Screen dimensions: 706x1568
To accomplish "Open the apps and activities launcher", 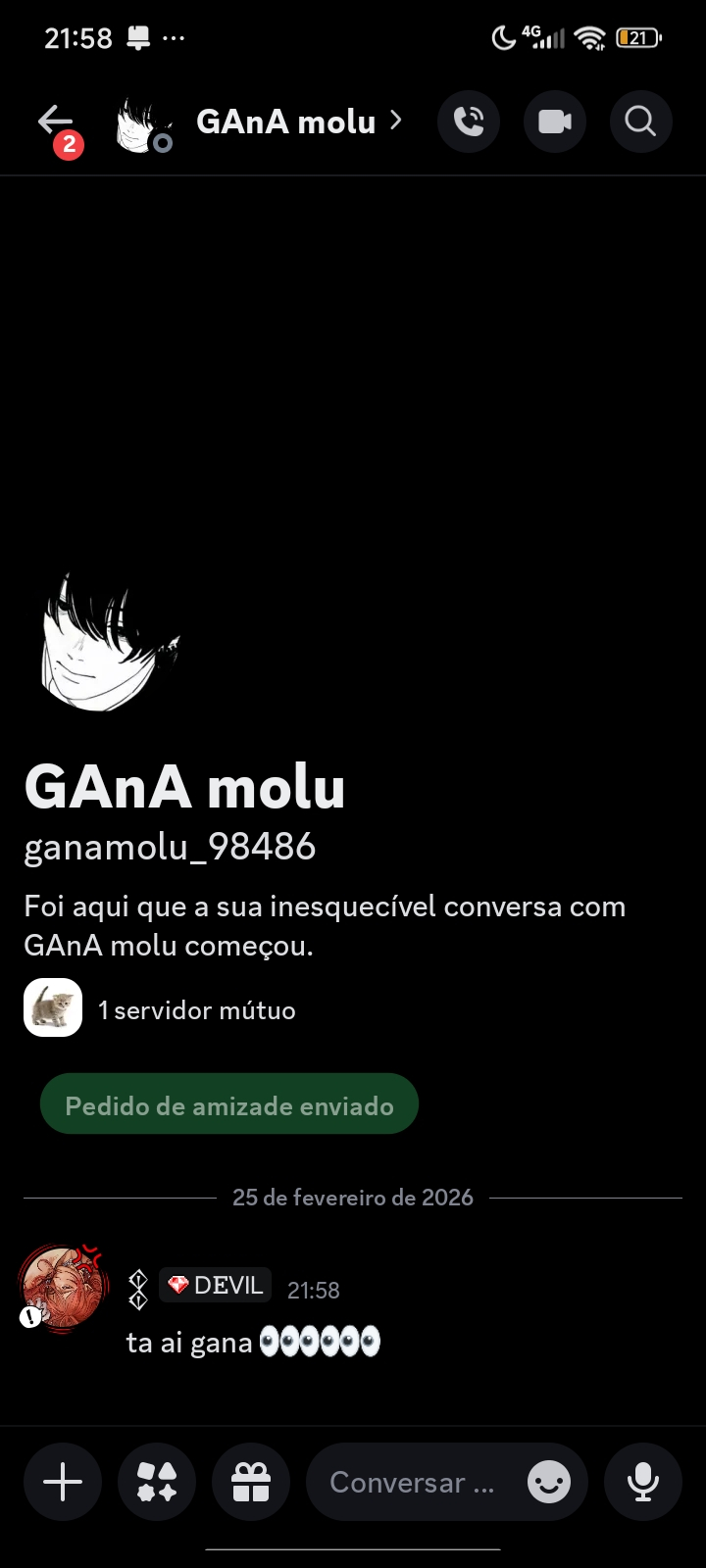I will coord(157,1482).
